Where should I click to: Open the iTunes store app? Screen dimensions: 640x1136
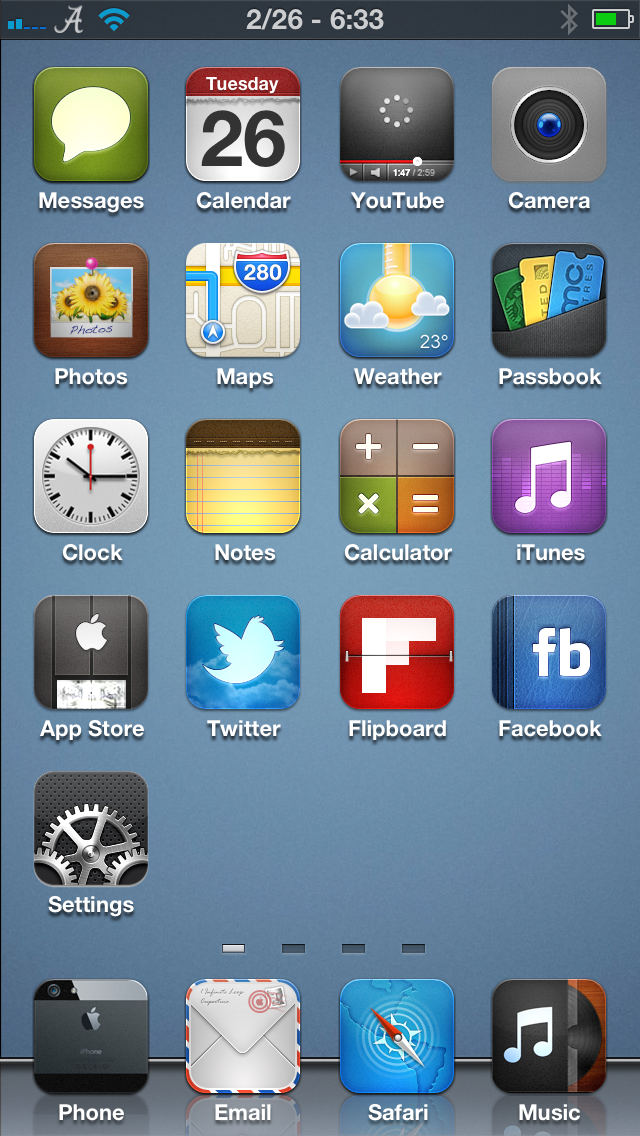coord(549,476)
